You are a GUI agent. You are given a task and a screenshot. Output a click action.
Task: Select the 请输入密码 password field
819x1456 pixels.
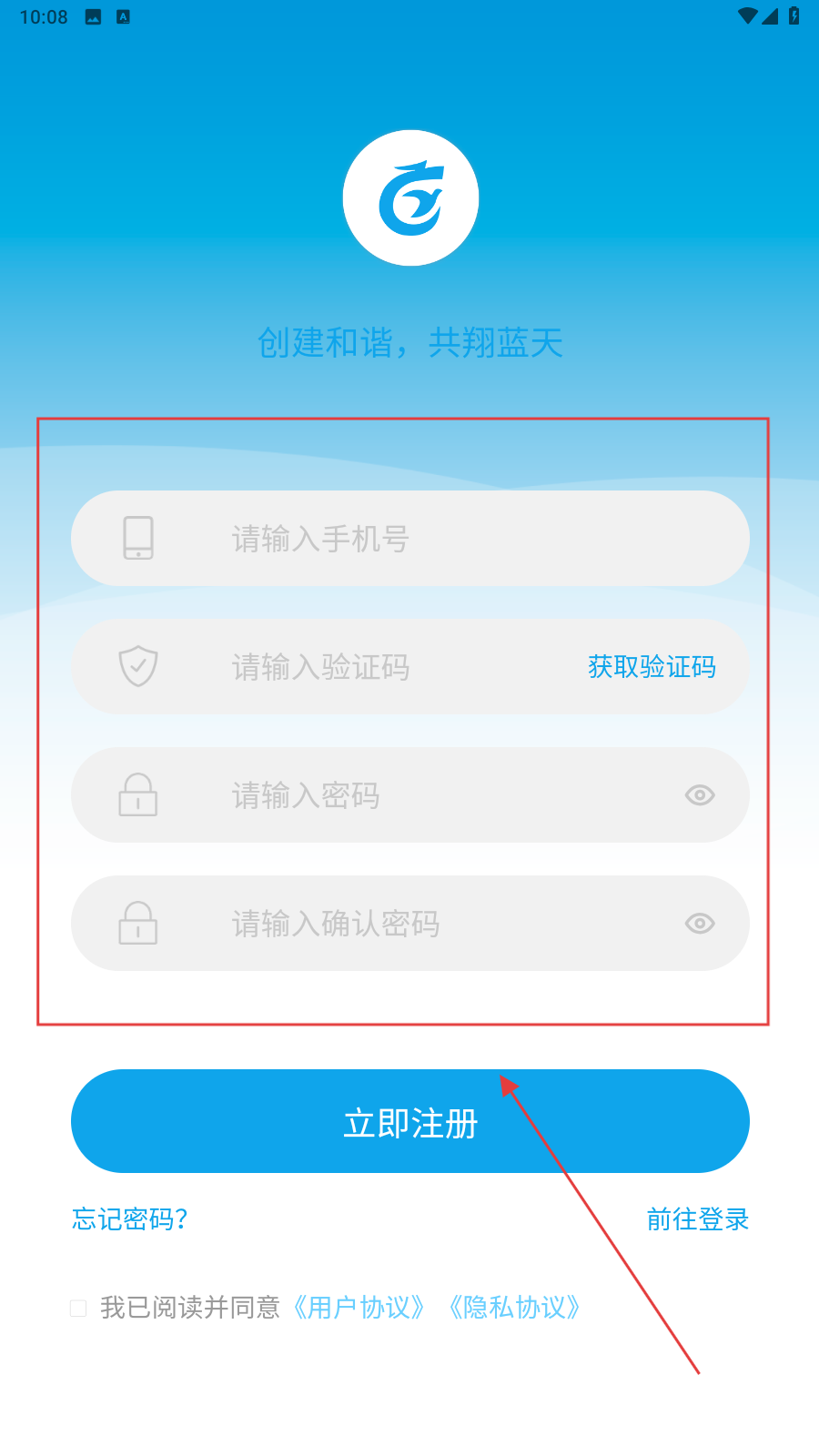(x=409, y=795)
